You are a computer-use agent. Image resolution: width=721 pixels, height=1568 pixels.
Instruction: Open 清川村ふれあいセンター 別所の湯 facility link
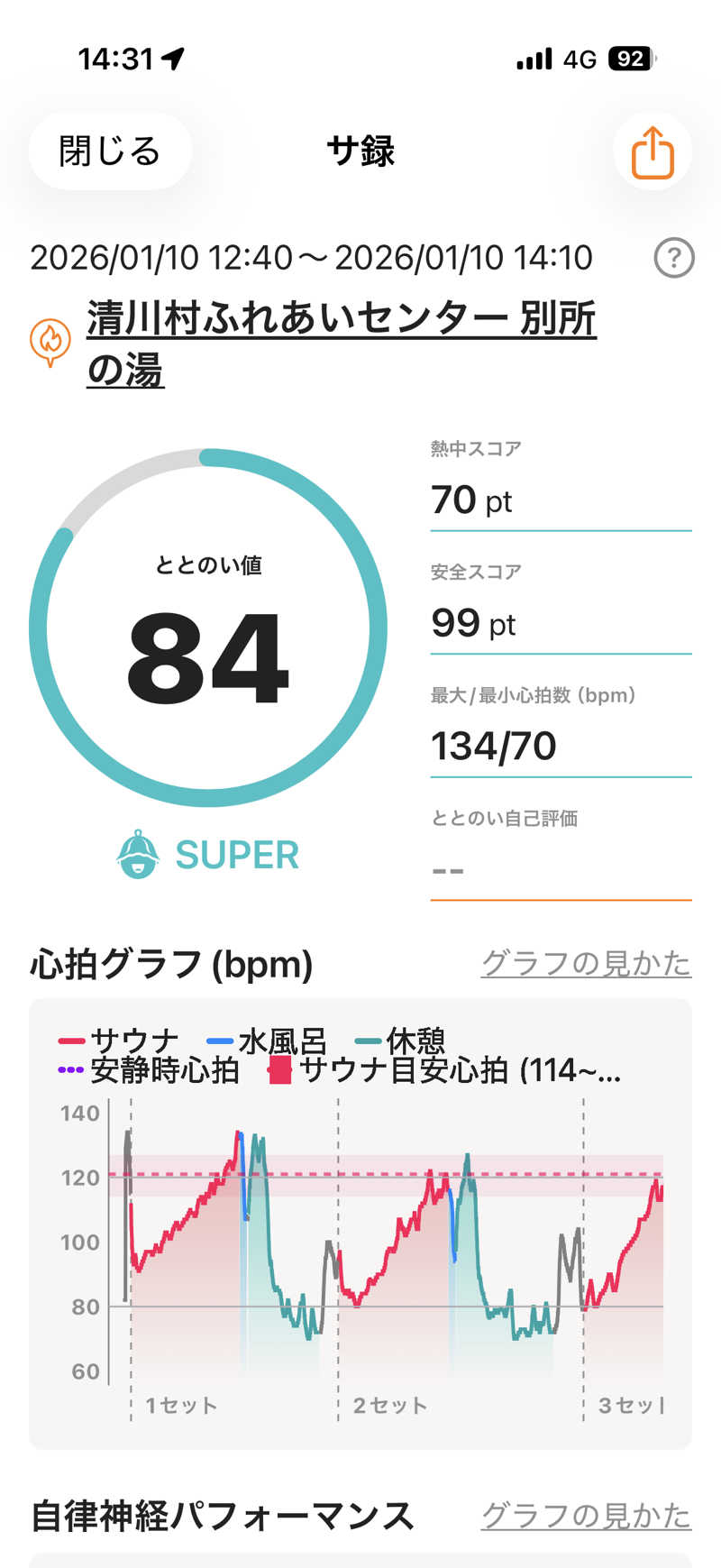341,343
